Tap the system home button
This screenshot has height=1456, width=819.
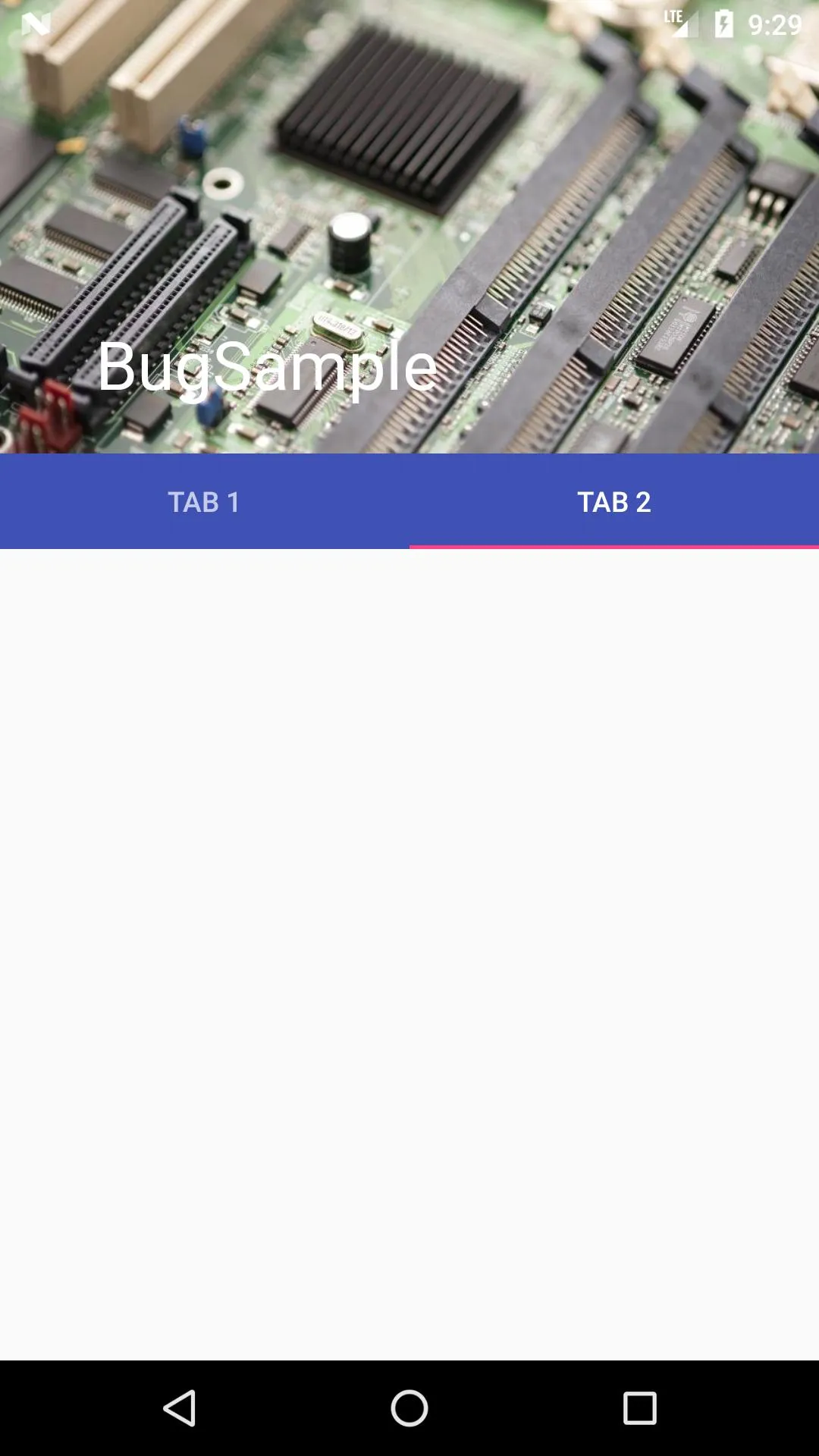click(x=409, y=1408)
